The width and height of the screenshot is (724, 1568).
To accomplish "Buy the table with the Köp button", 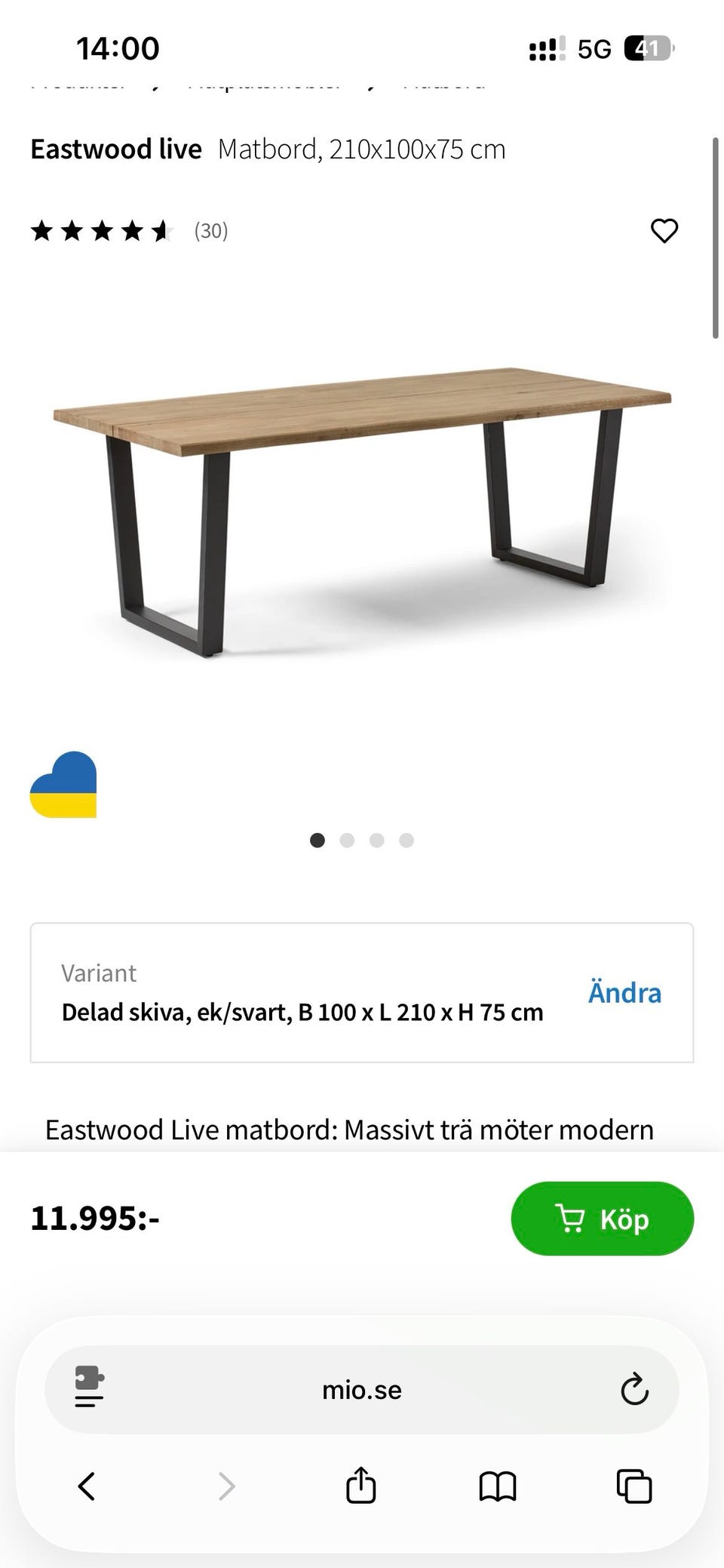I will click(x=603, y=1219).
